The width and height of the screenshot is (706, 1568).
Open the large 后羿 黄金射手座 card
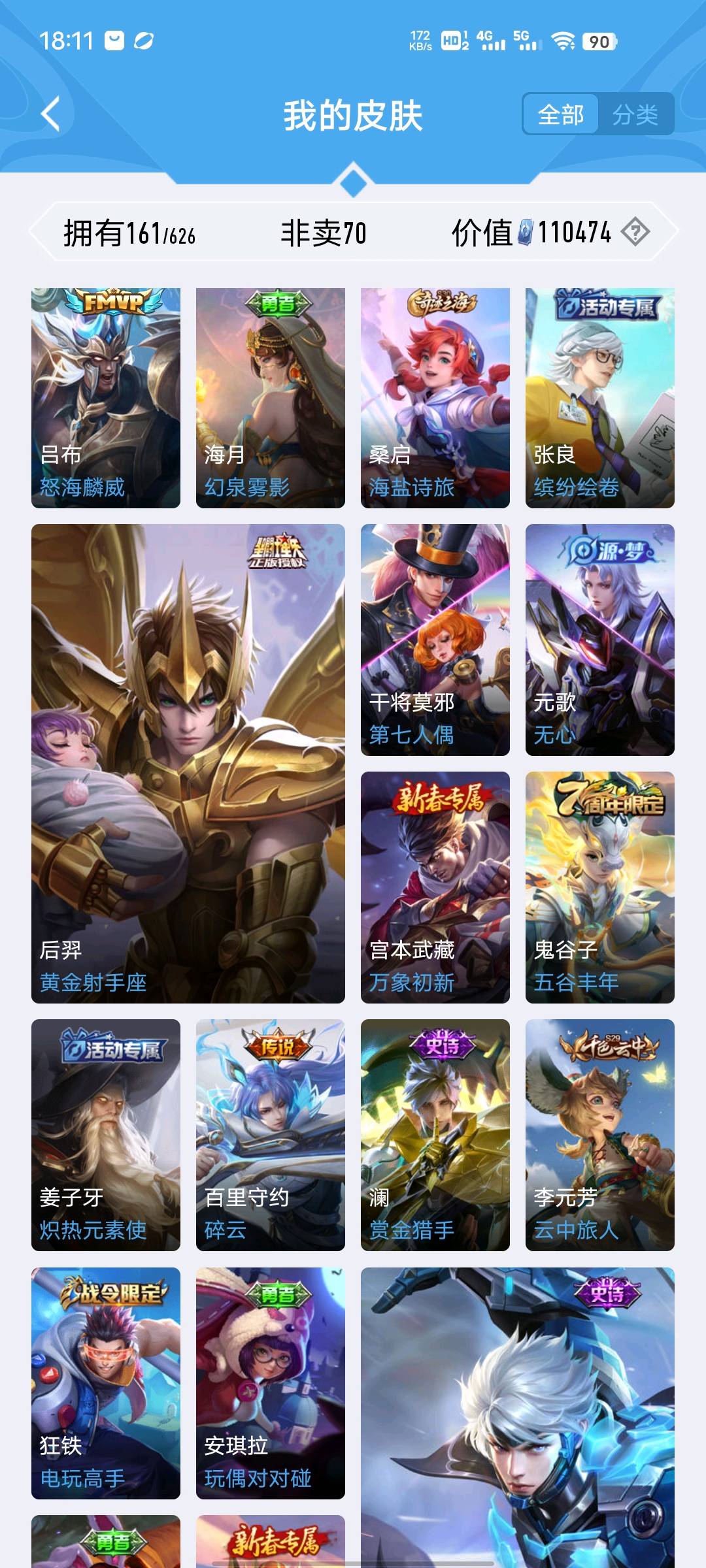[x=188, y=763]
